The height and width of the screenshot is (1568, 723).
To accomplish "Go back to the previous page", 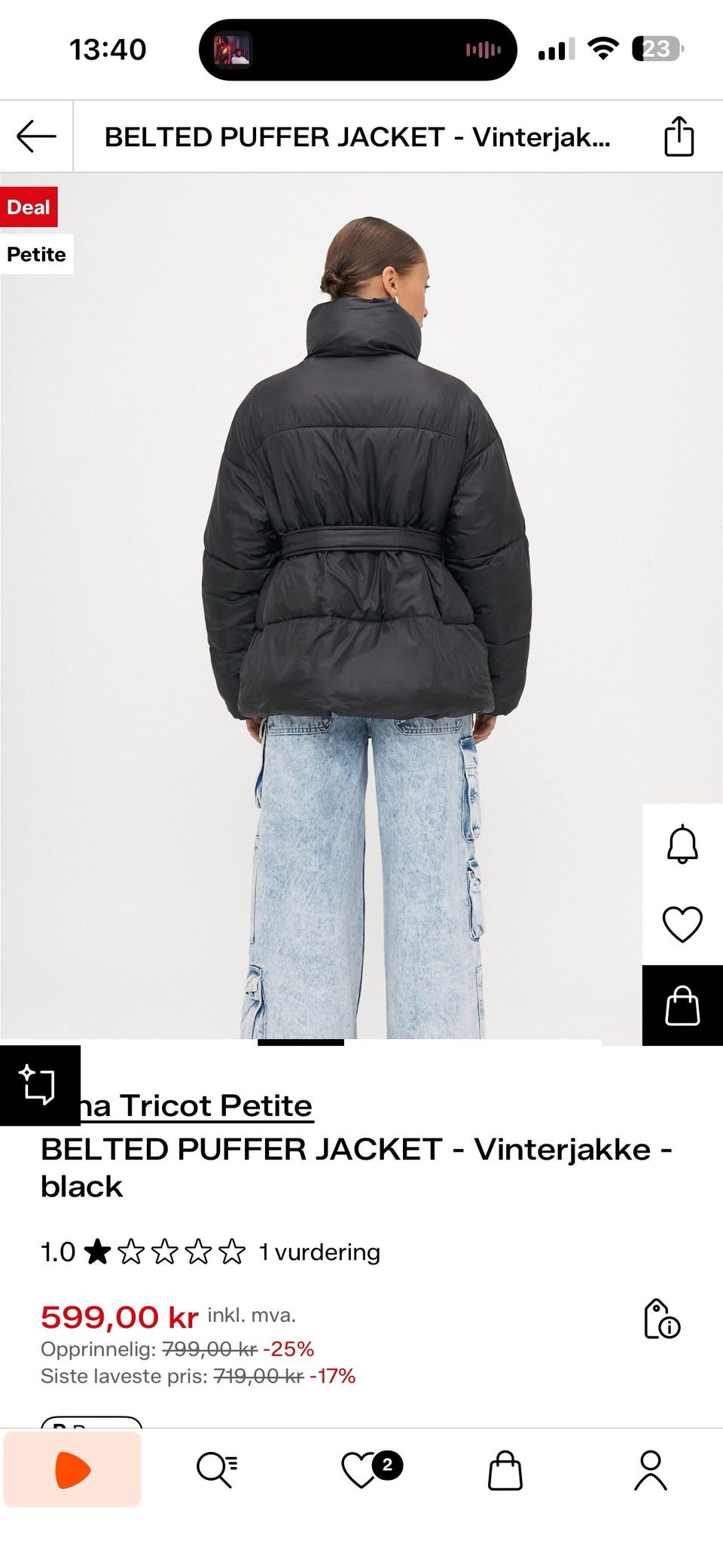I will 36,136.
